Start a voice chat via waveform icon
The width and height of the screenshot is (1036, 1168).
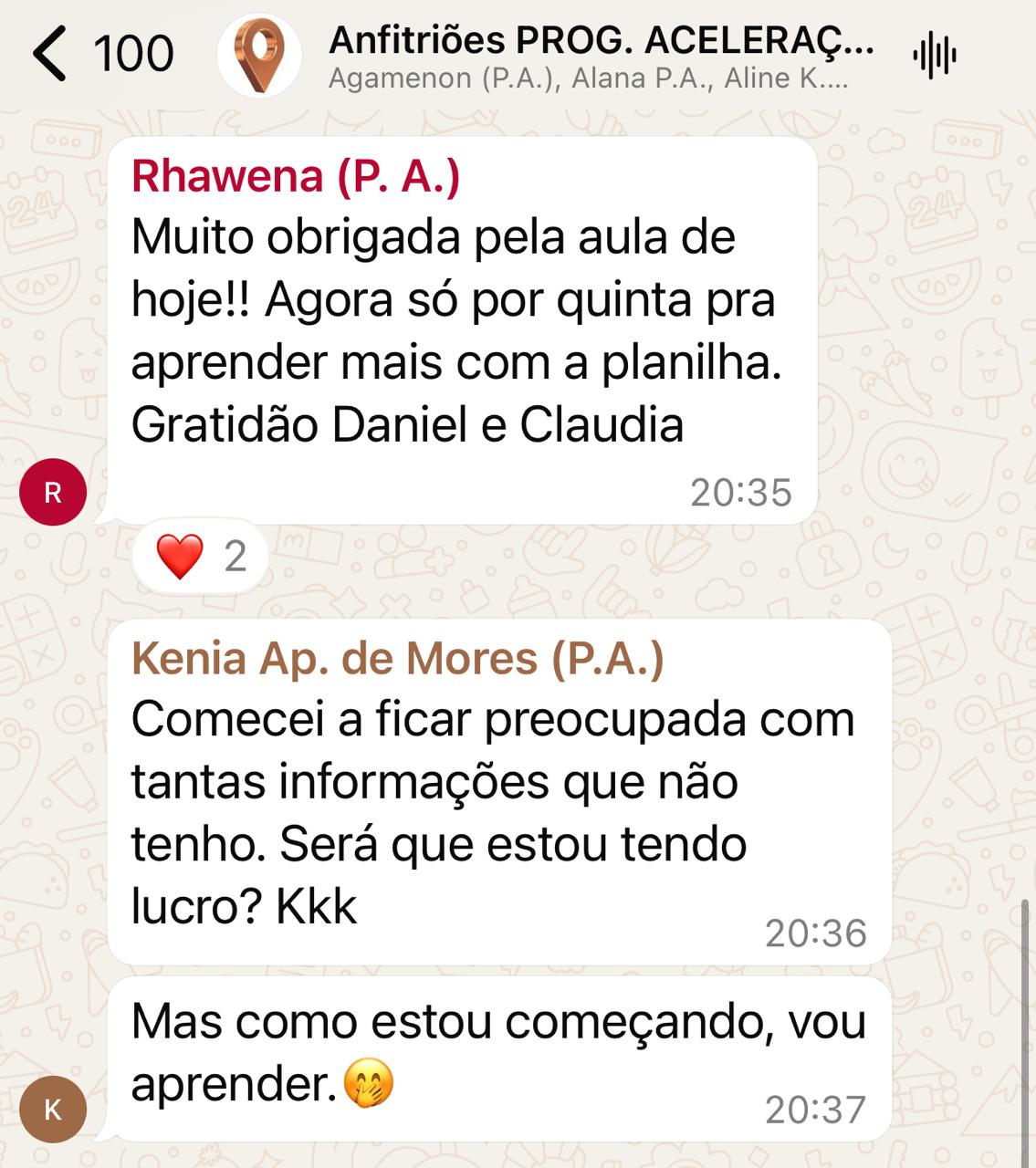(x=934, y=55)
